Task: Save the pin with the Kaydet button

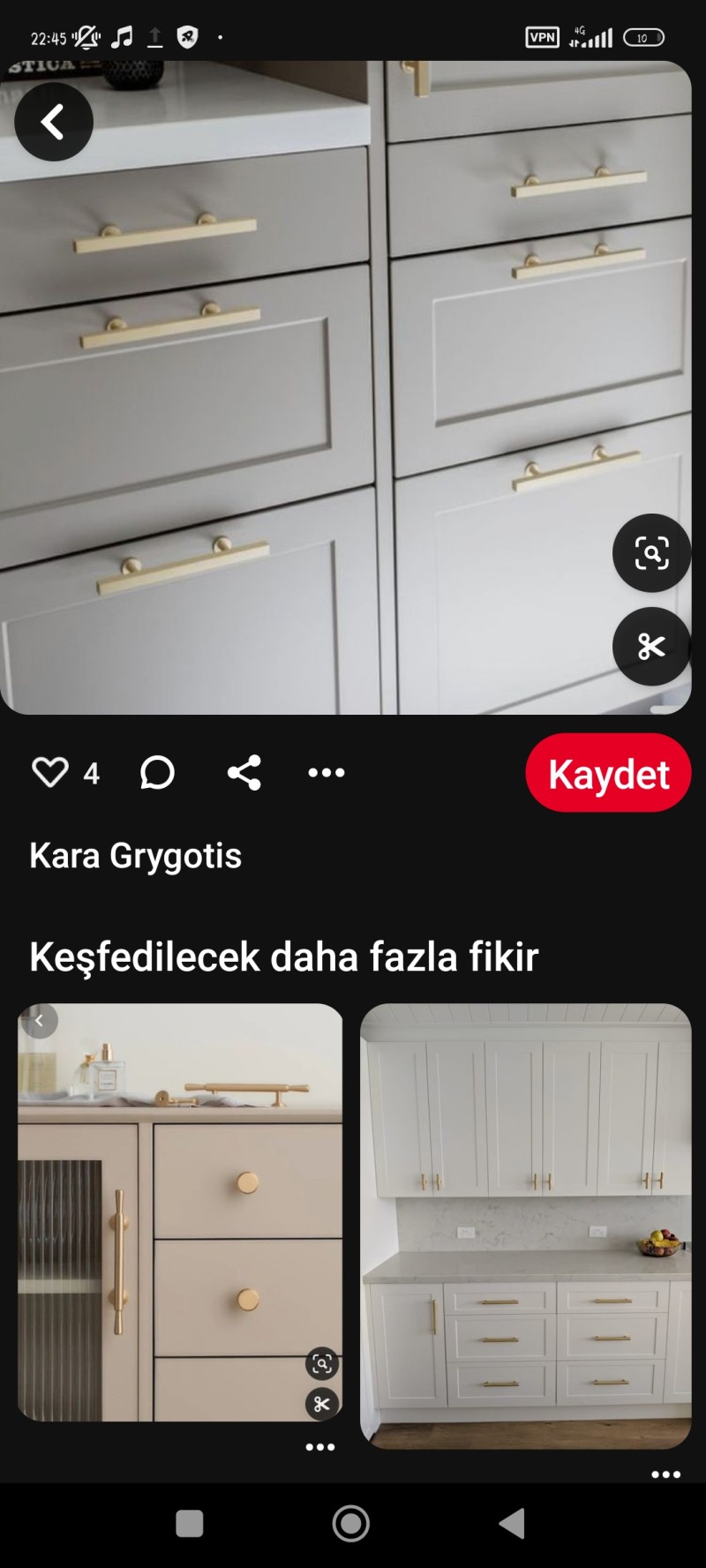Action: tap(608, 773)
